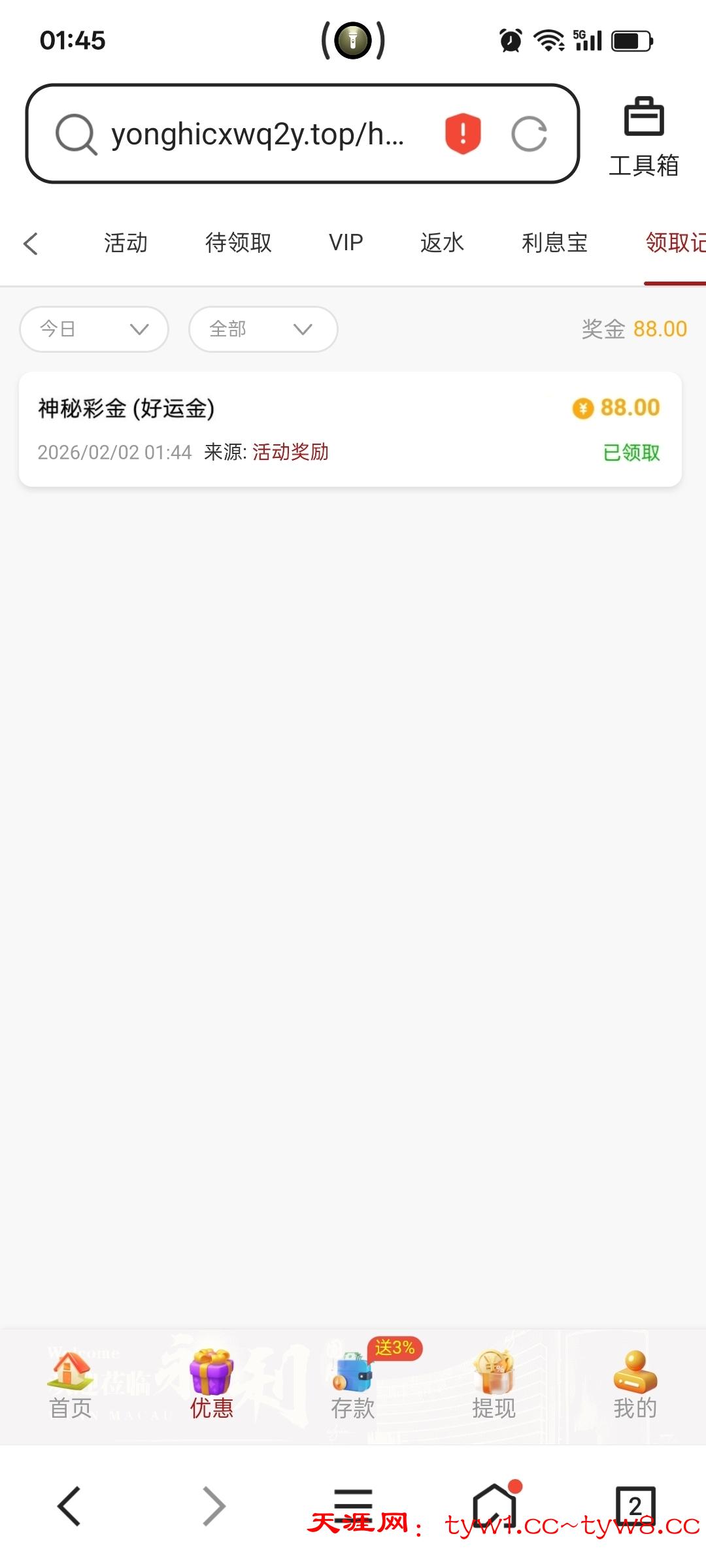Switch to the 待领取 tab

(x=238, y=243)
